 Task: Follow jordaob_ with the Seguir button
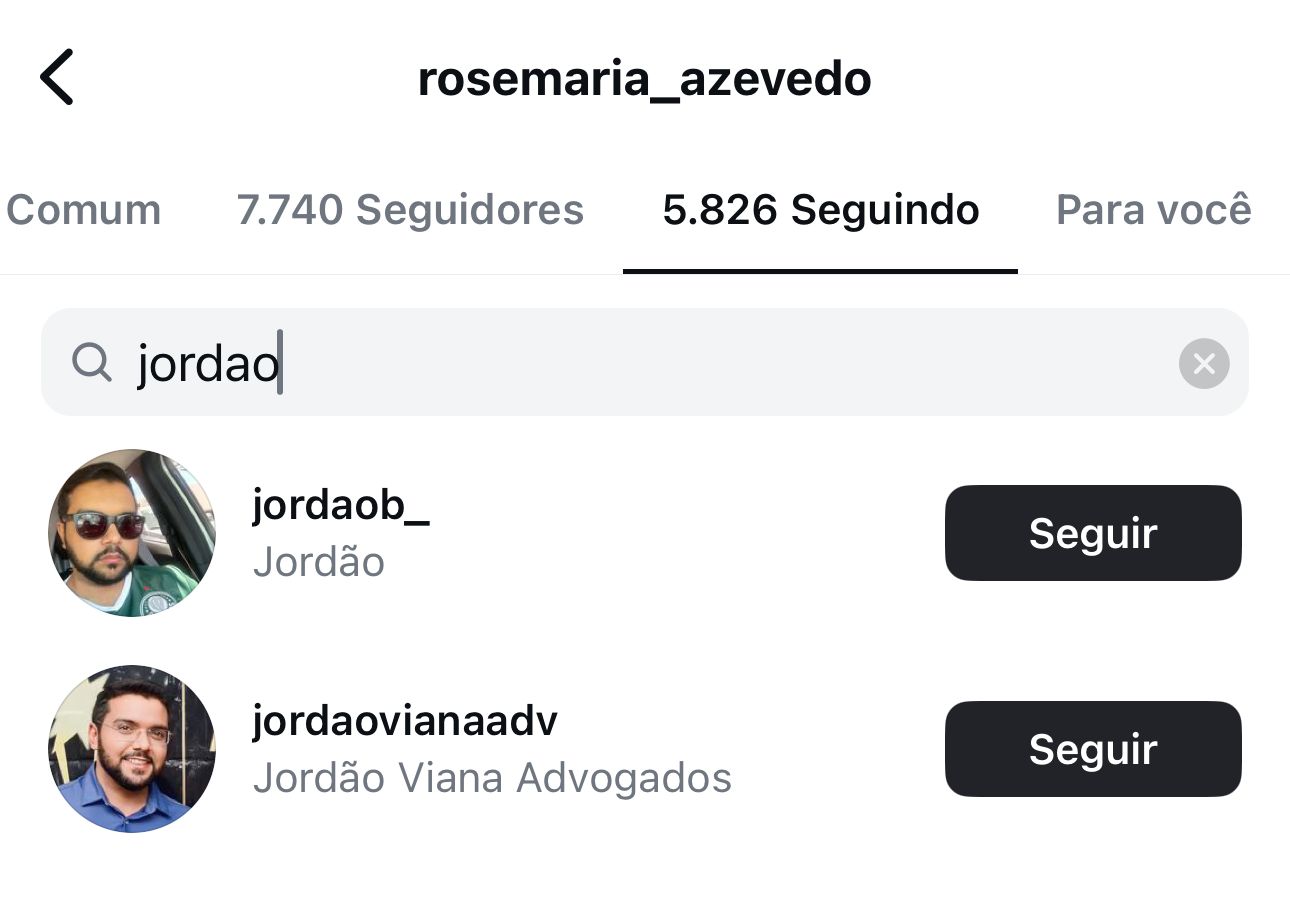pyautogui.click(x=1092, y=533)
